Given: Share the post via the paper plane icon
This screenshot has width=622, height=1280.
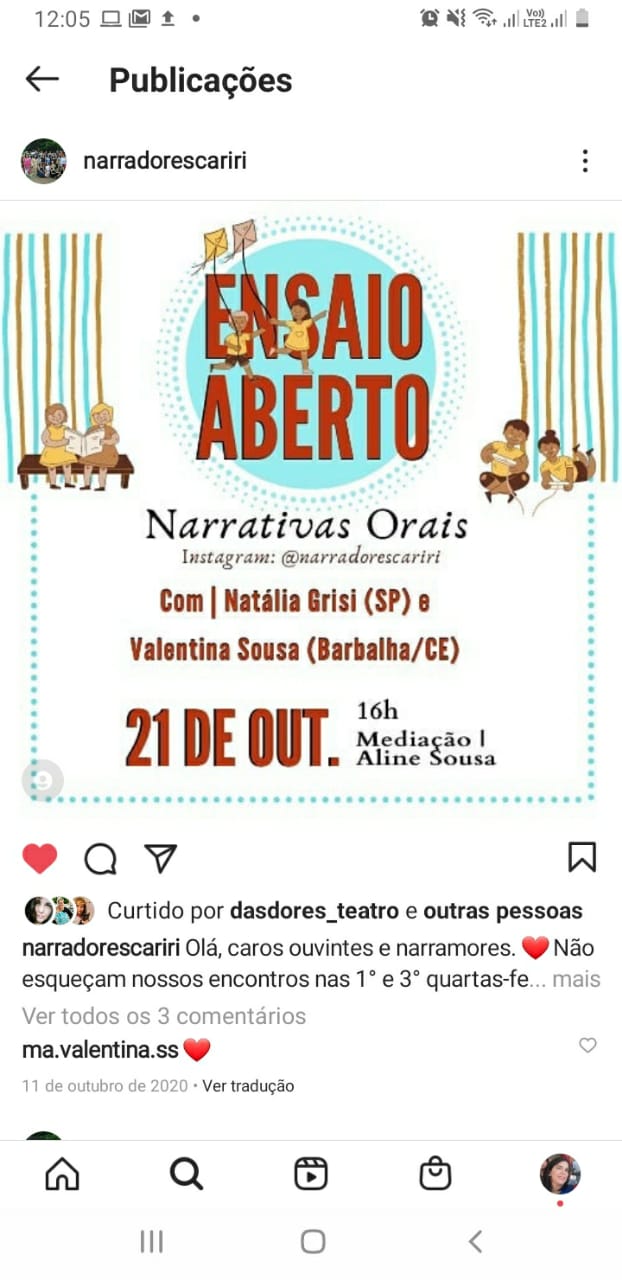Looking at the screenshot, I should click(x=160, y=858).
